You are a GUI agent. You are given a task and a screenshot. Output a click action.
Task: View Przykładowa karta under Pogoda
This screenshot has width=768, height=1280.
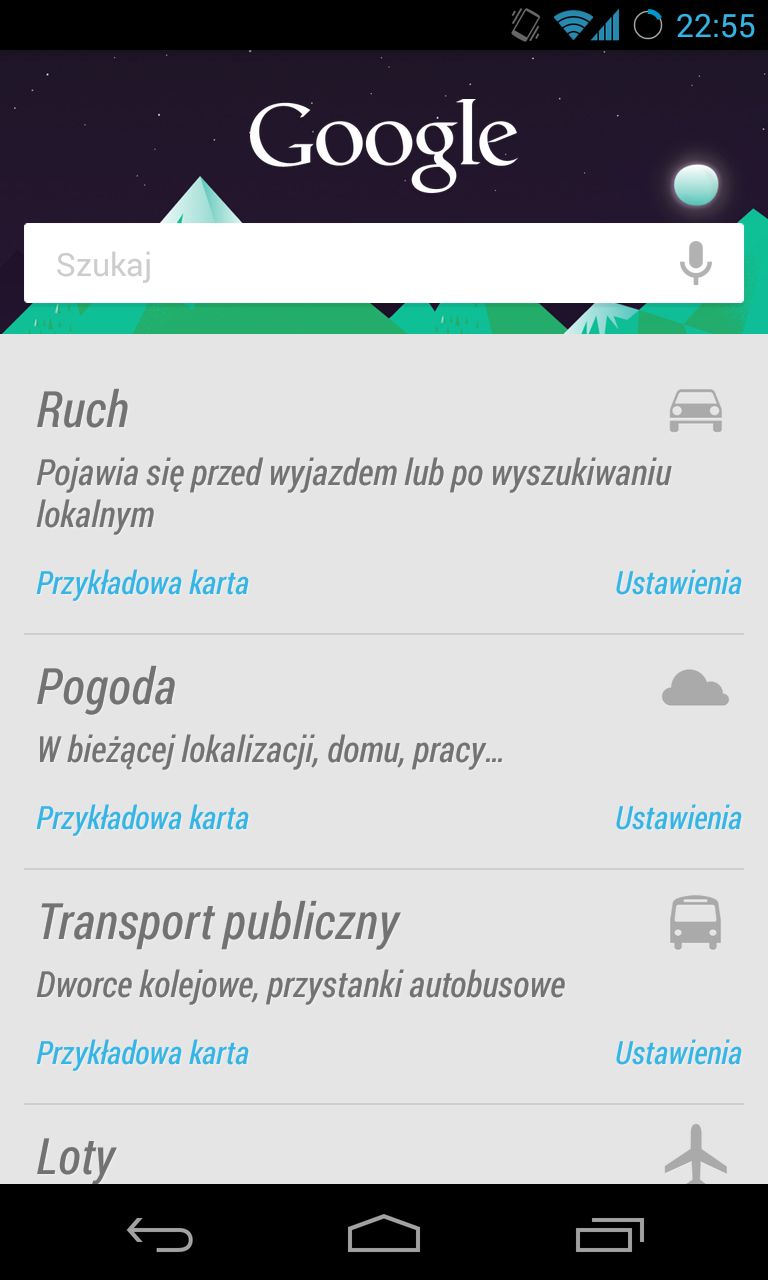(x=142, y=818)
